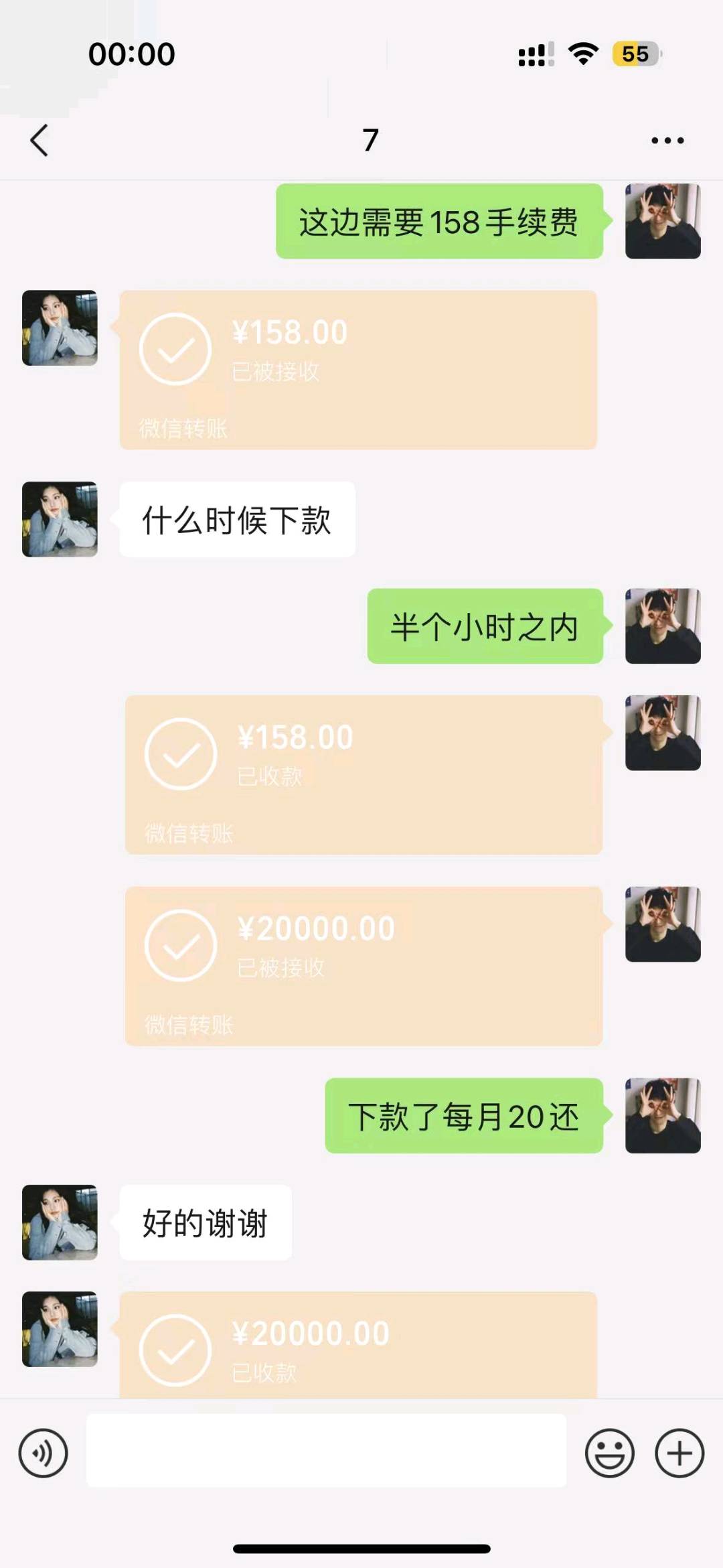Open the emoji sticker panel

pos(609,1453)
